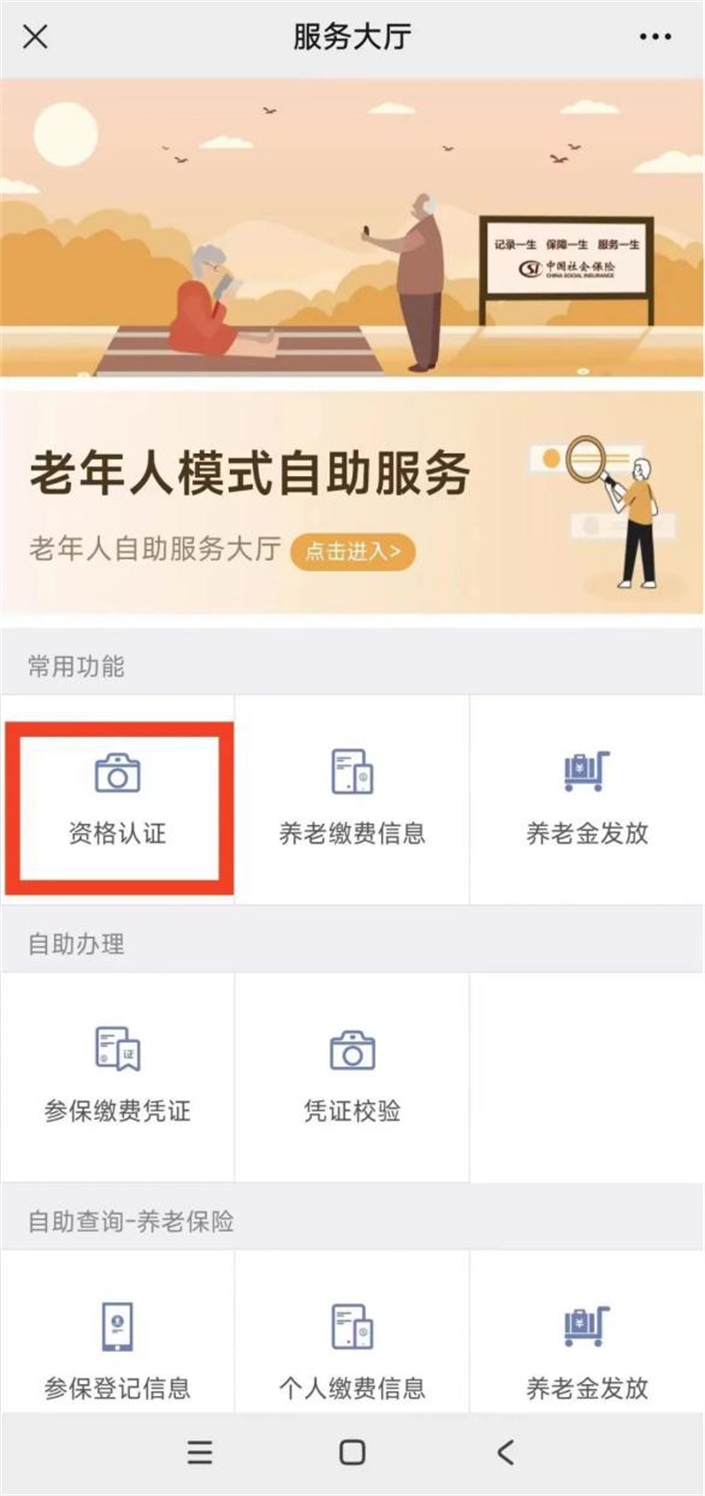
Task: Open 凭证校验
Action: coord(352,1077)
